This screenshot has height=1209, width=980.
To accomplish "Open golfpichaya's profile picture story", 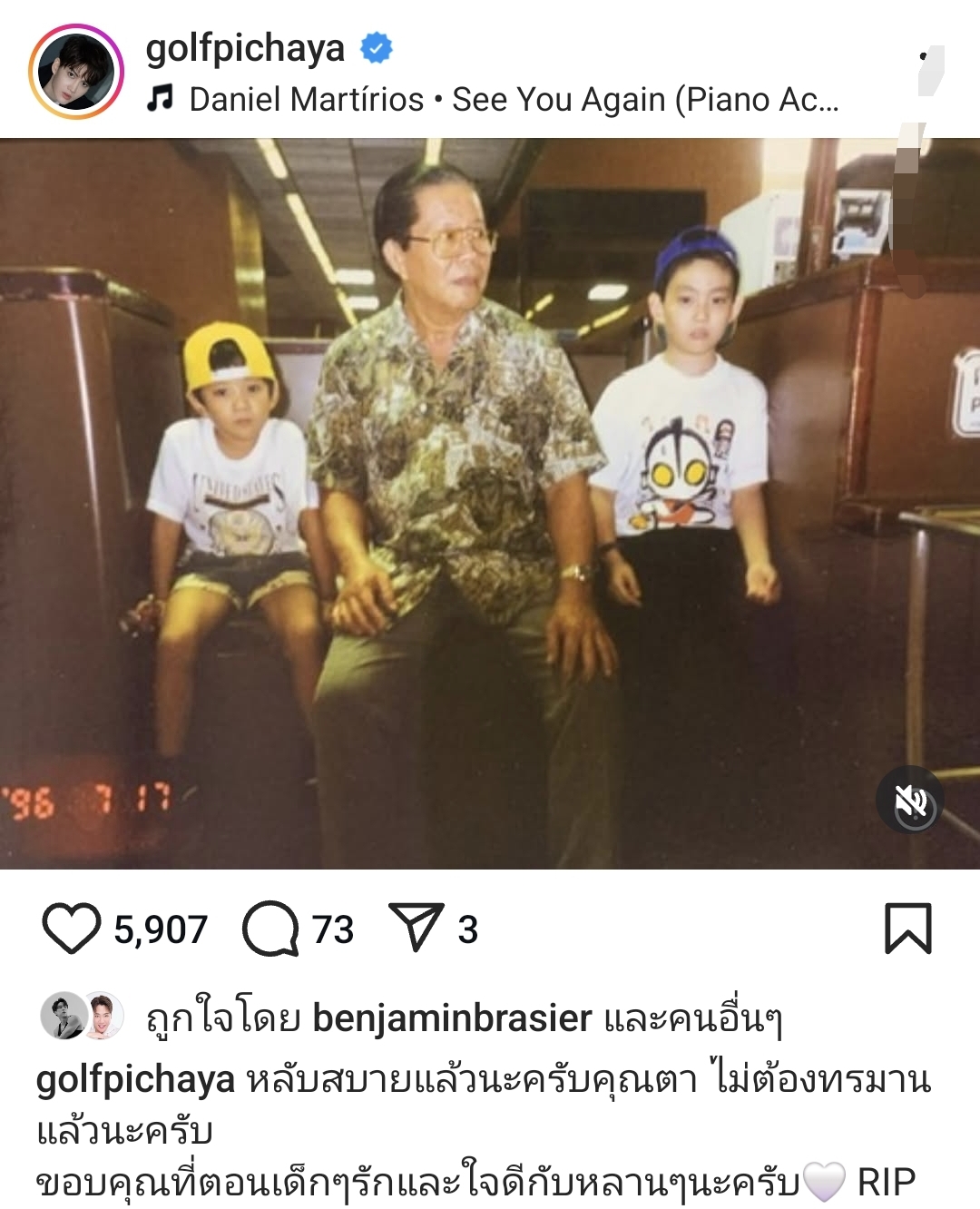I will pyautogui.click(x=75, y=72).
